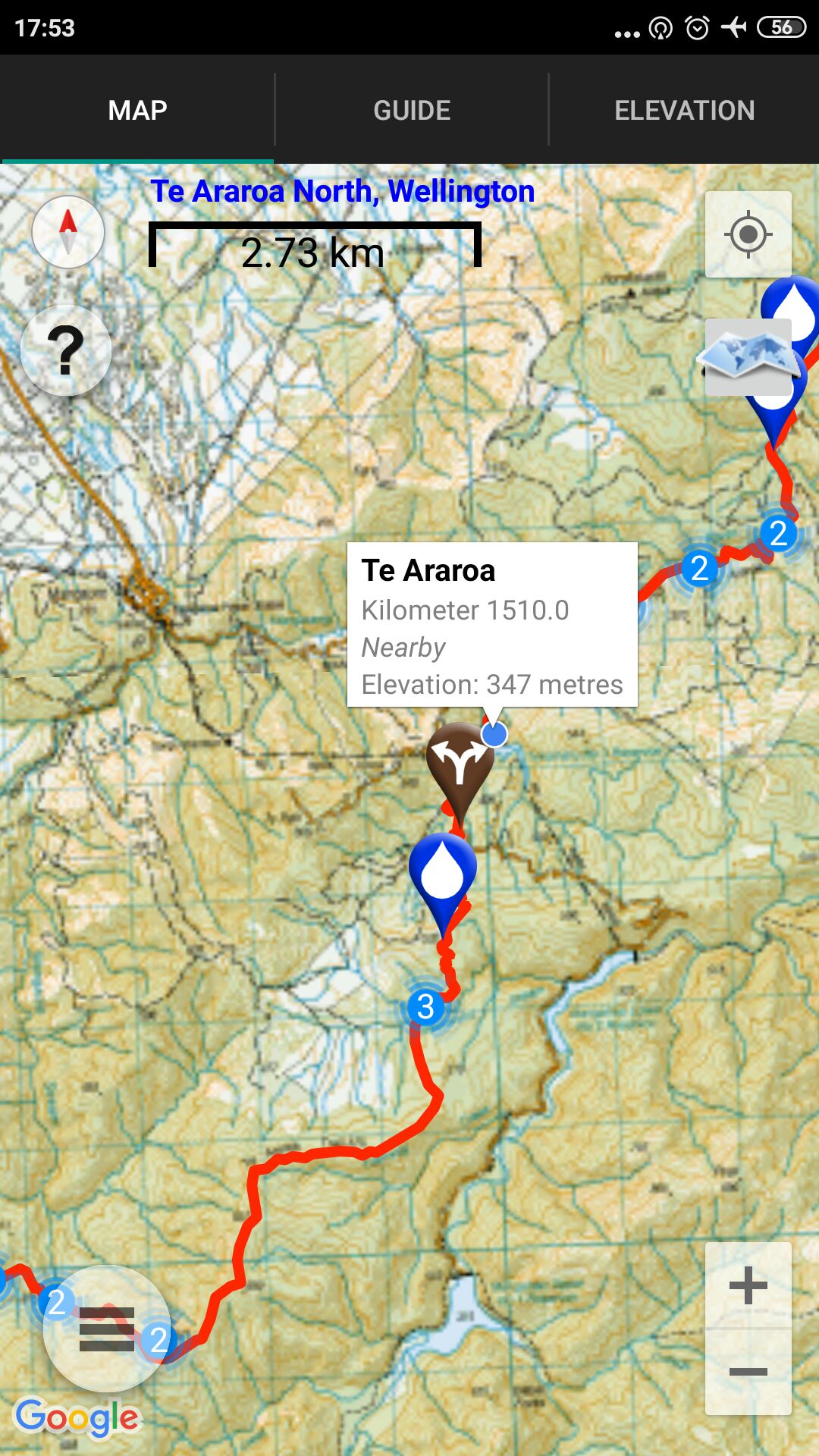Zoom out with the minus button
819x1456 pixels.
click(748, 1371)
